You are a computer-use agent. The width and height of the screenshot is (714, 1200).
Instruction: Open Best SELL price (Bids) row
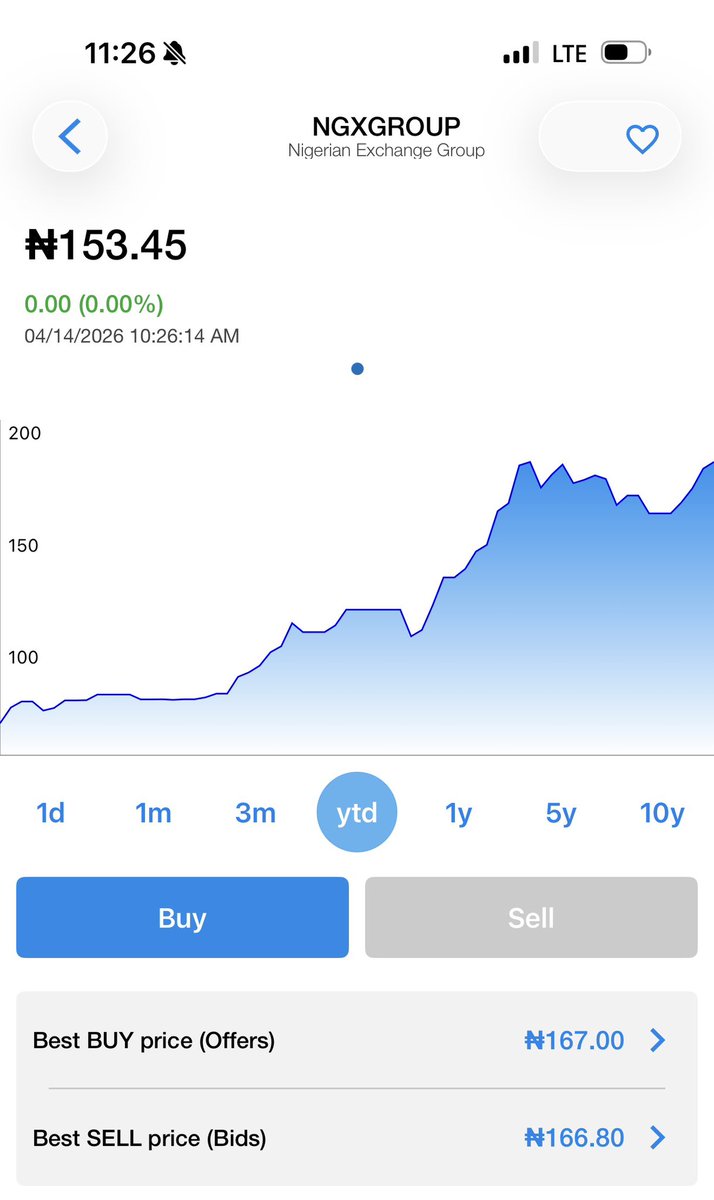[357, 1138]
